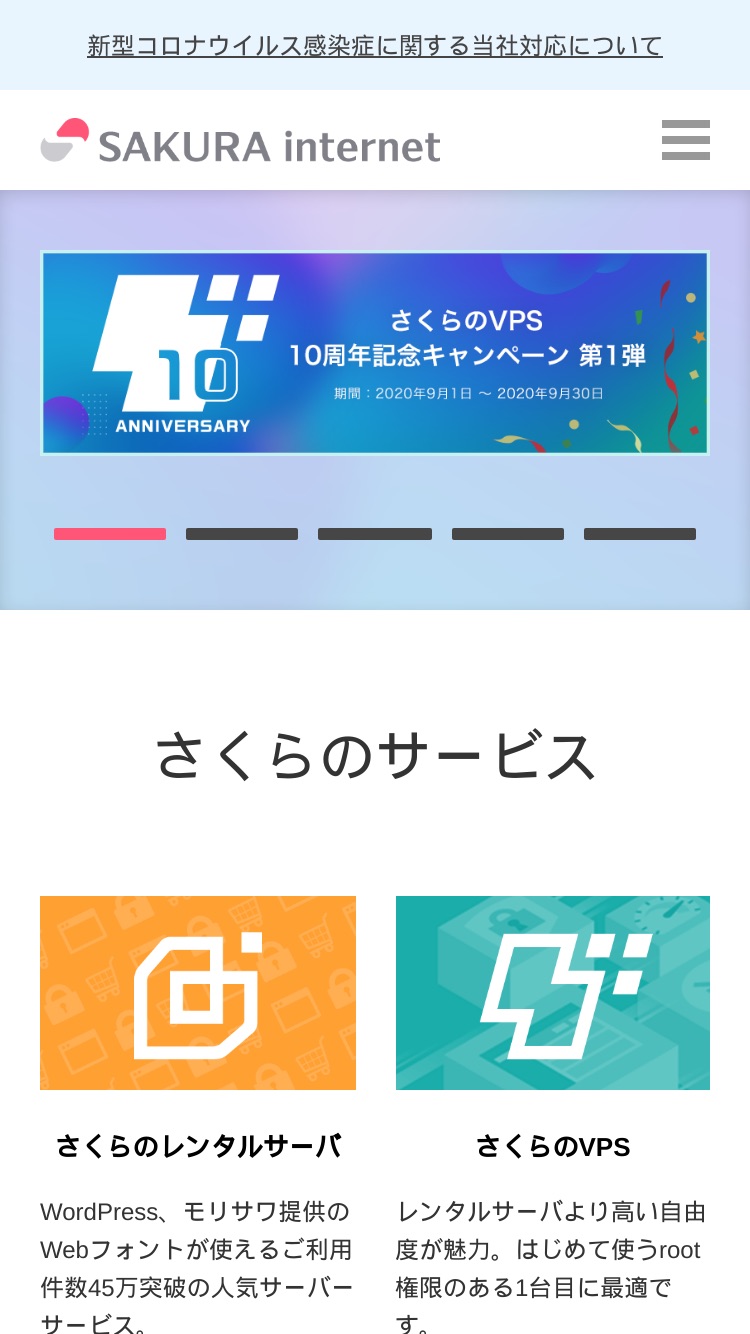Open the COVID-19 response notice link
750x1334 pixels.
tap(375, 46)
